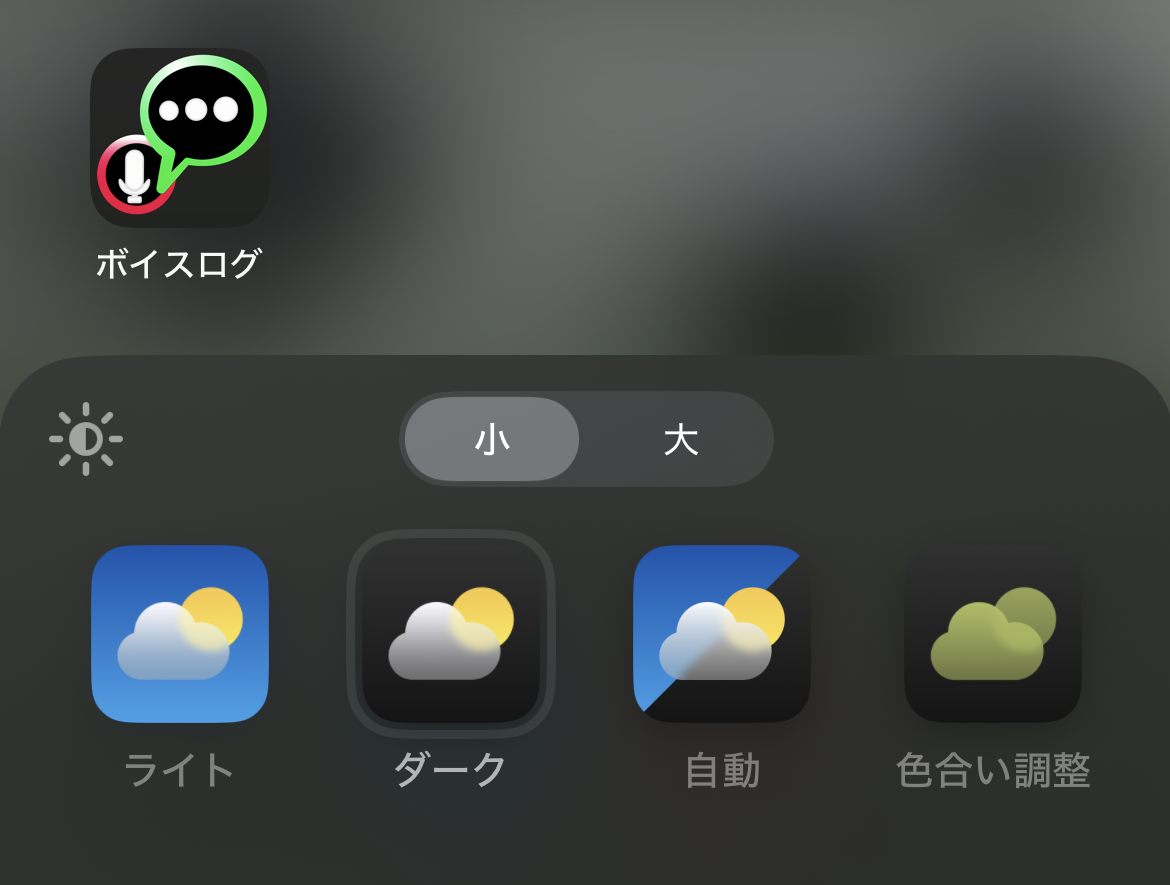This screenshot has height=885, width=1170.
Task: Open the ボイスログ app
Action: [180, 138]
